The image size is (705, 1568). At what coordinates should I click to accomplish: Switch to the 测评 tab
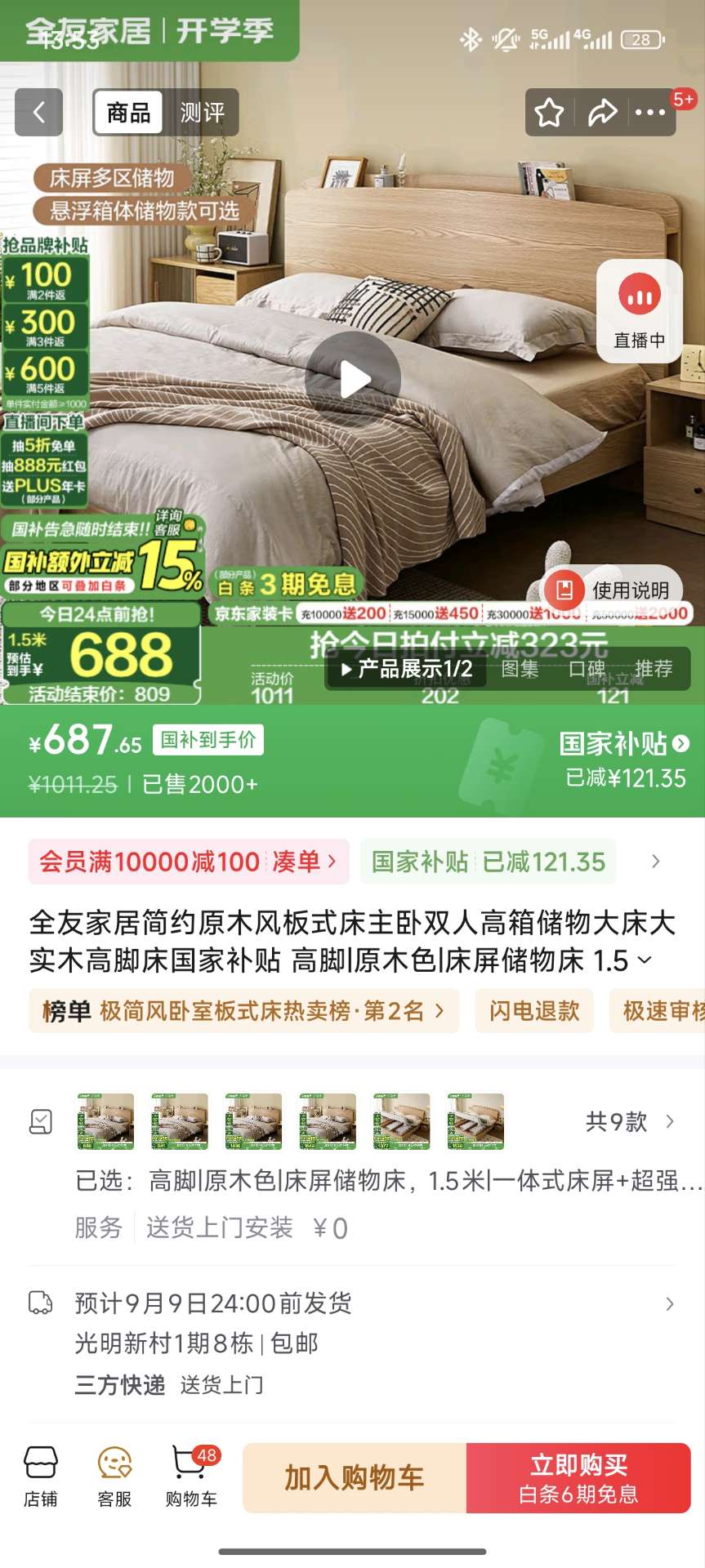(x=202, y=112)
